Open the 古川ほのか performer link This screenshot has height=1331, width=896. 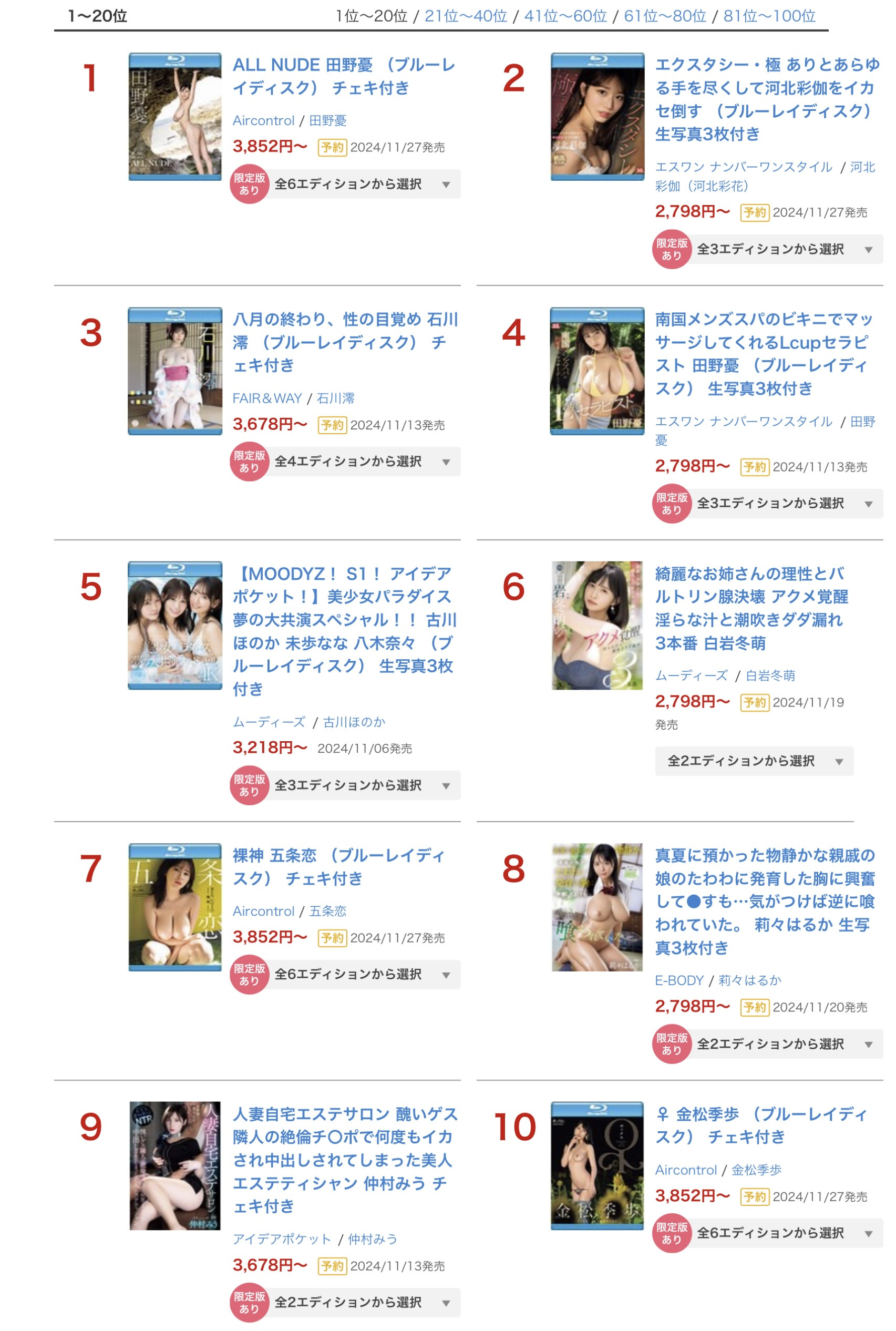[354, 722]
